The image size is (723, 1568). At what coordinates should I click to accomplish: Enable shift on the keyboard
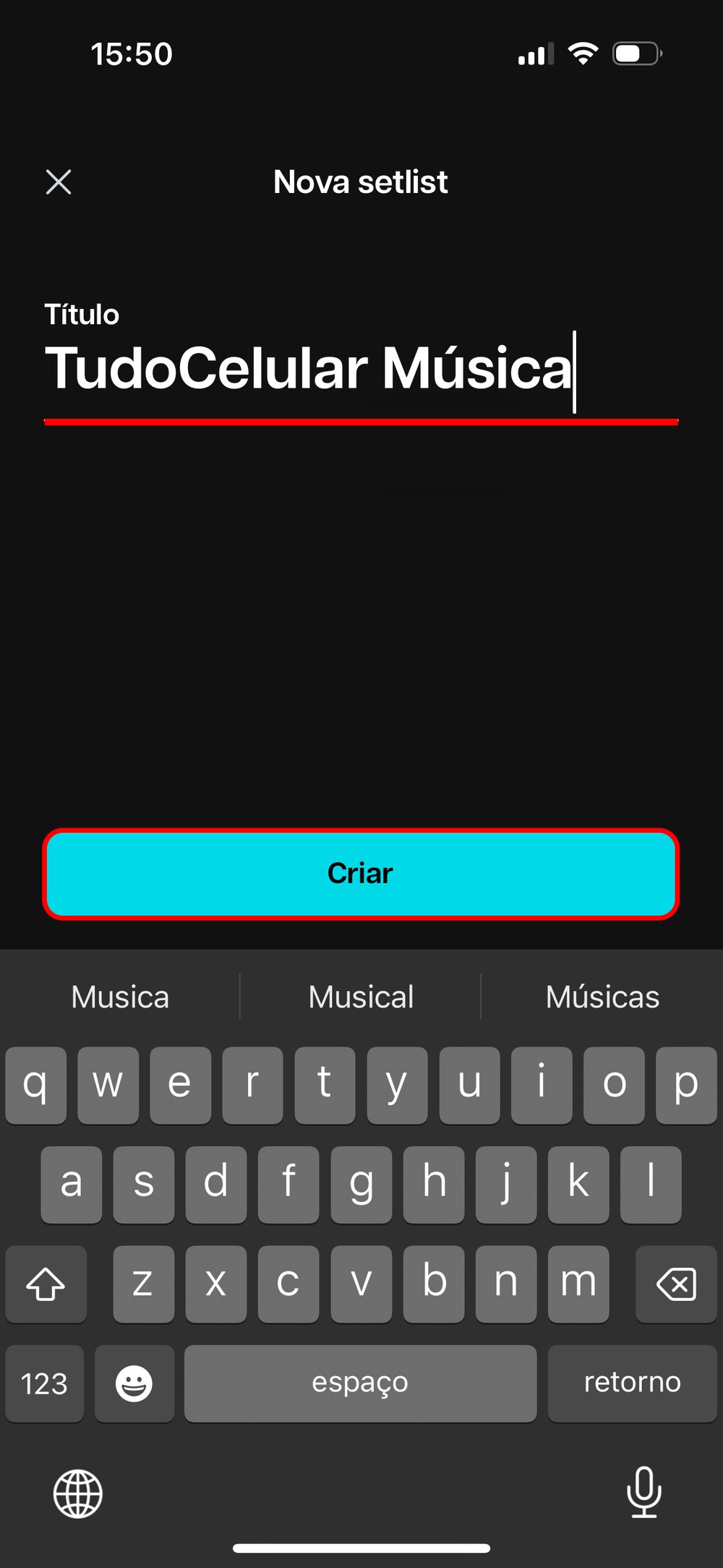(46, 1284)
